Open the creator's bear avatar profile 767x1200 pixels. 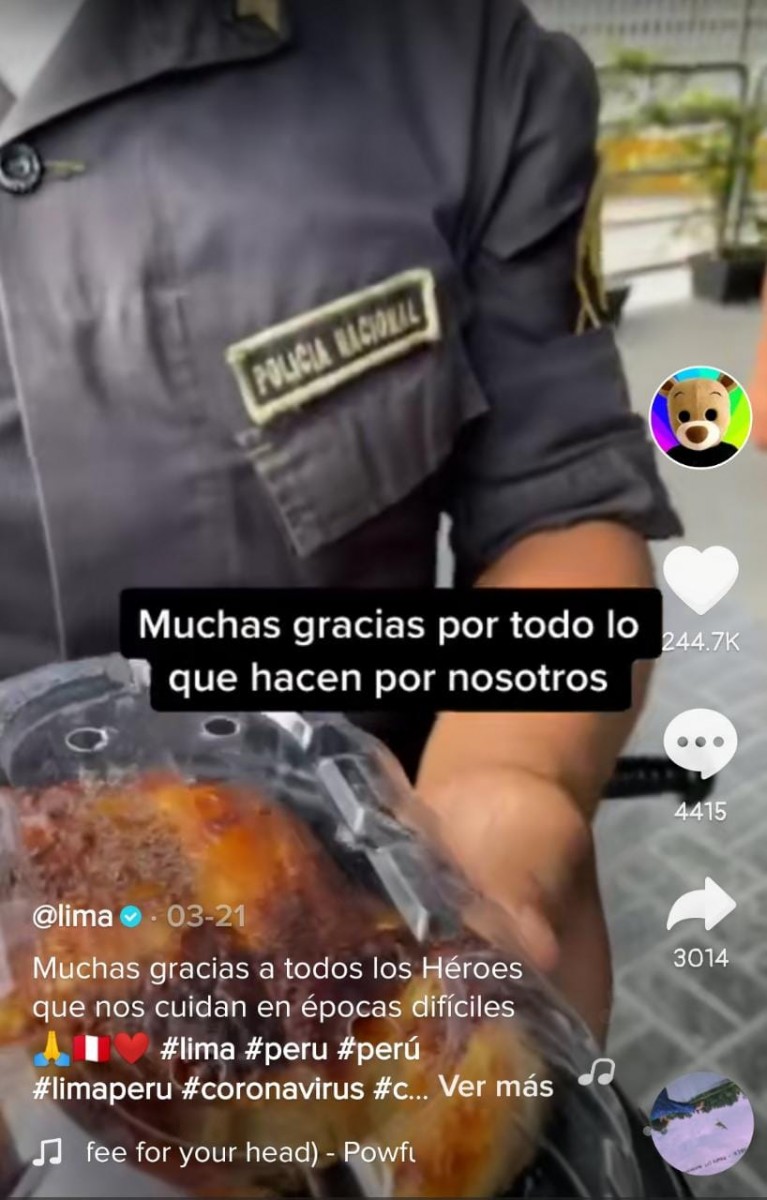(x=700, y=418)
